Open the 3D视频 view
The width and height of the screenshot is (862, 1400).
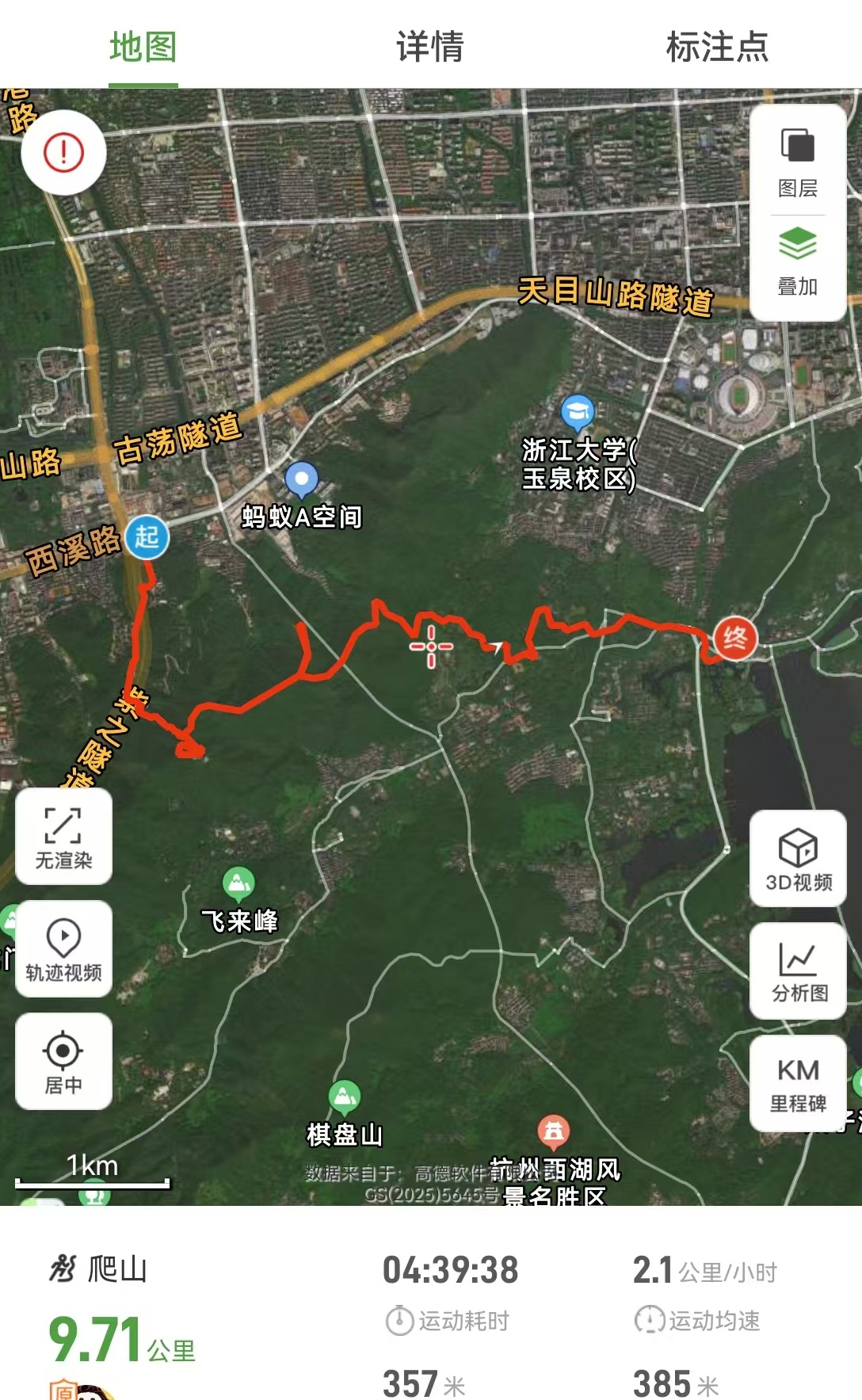pos(799,859)
